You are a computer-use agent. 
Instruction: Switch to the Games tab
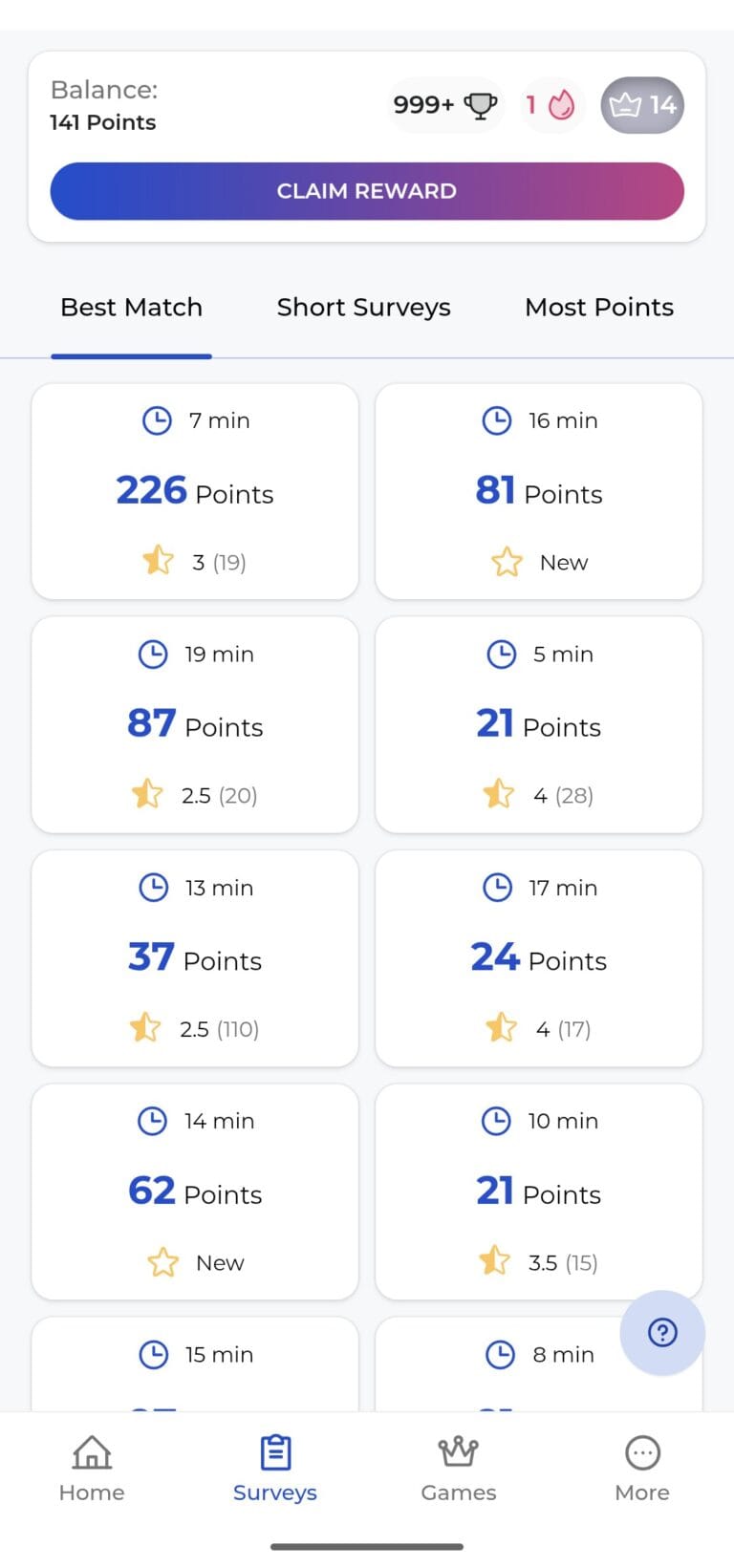459,1469
